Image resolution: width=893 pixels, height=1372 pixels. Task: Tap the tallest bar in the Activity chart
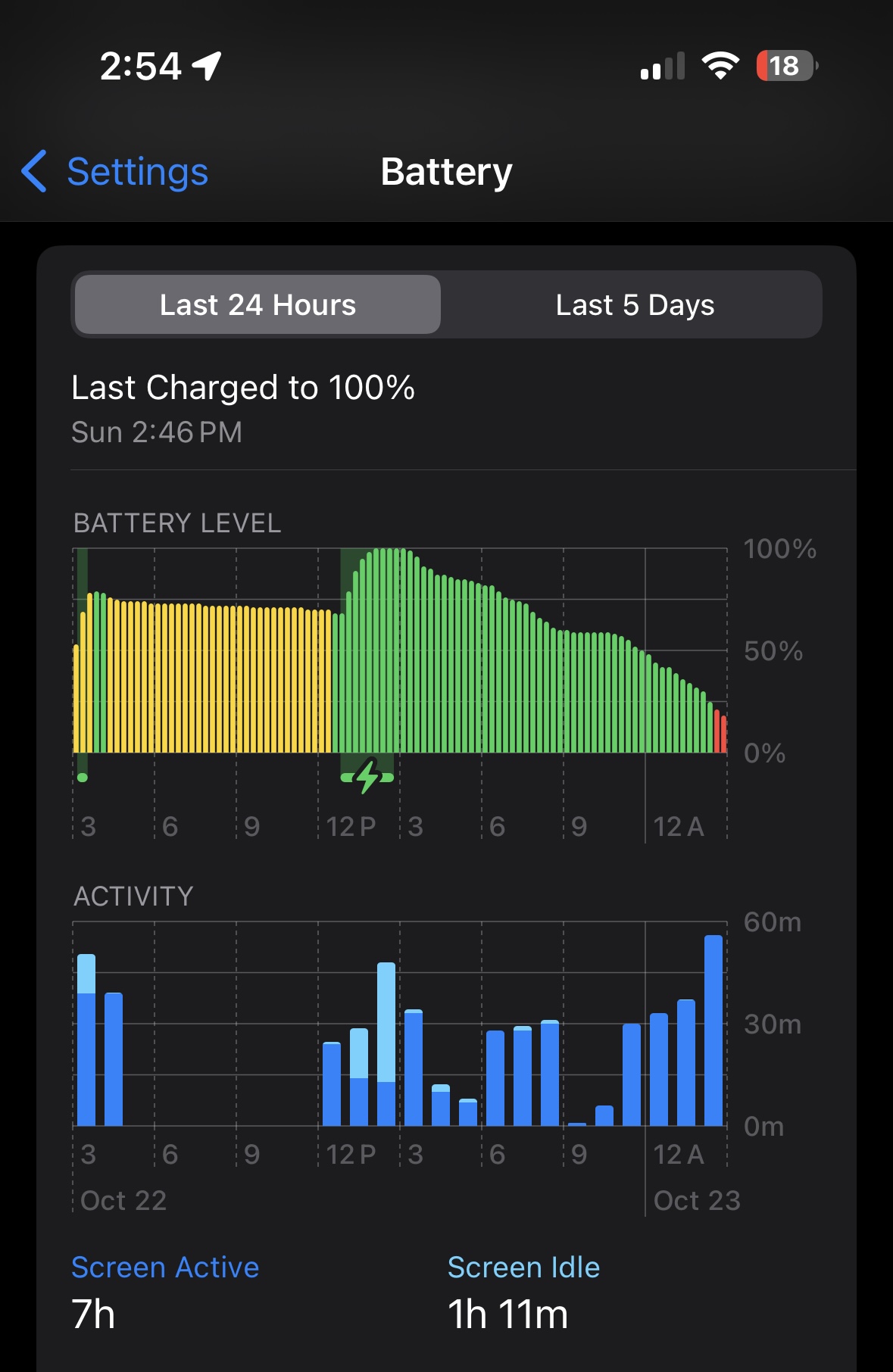click(x=713, y=1031)
